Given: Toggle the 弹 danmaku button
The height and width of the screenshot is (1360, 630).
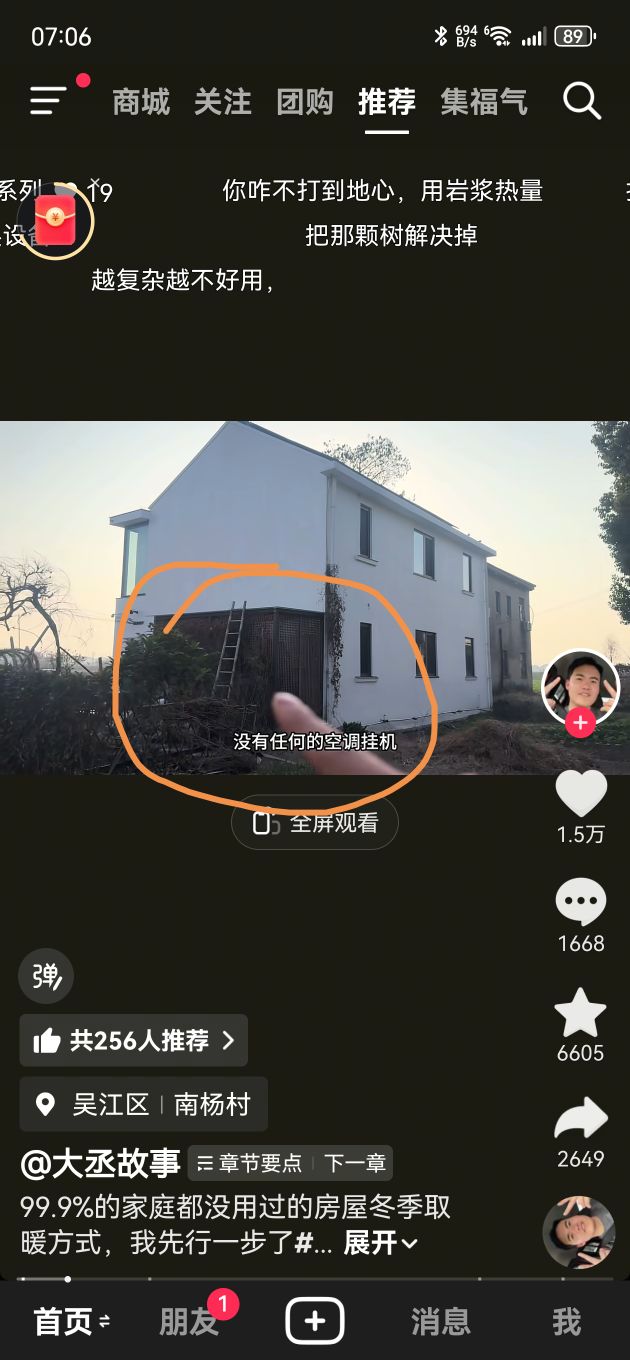Looking at the screenshot, I should coord(46,976).
